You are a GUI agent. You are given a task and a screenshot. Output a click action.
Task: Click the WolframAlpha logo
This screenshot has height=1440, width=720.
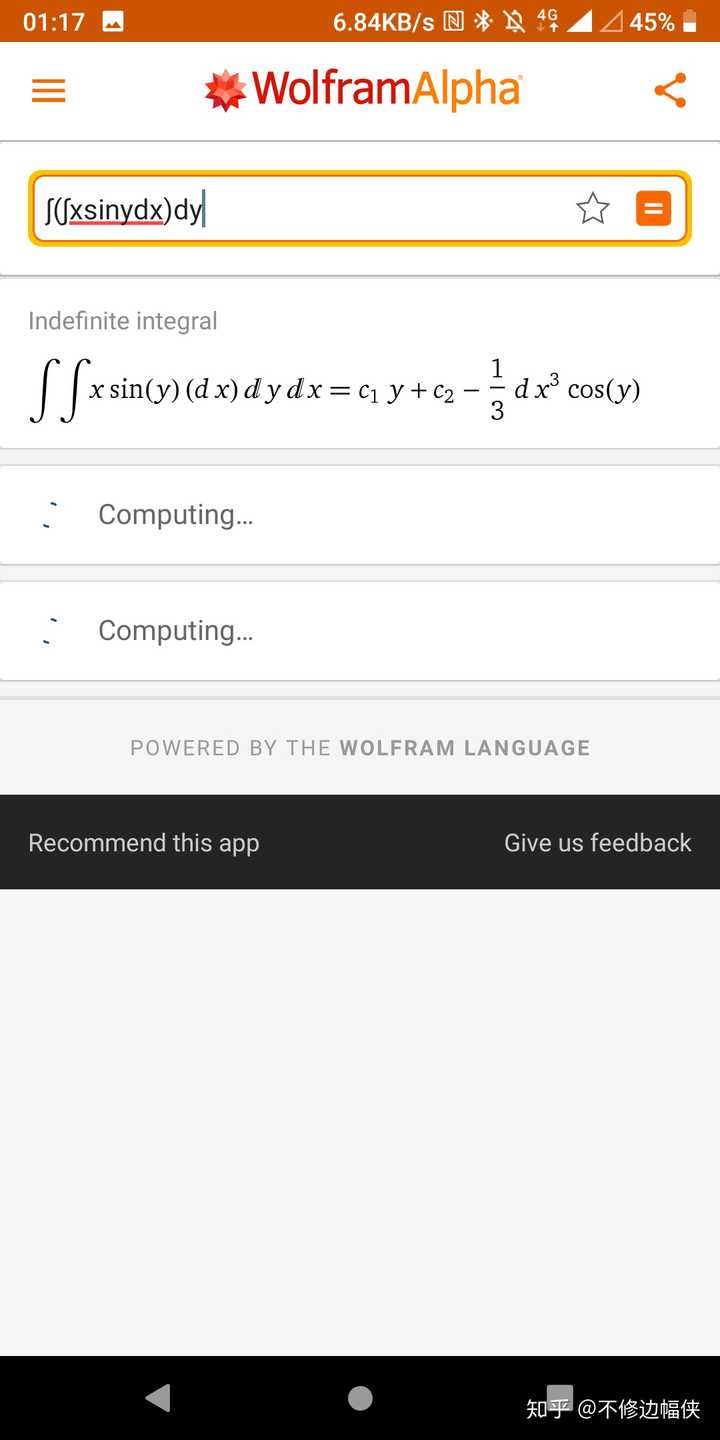pyautogui.click(x=360, y=90)
